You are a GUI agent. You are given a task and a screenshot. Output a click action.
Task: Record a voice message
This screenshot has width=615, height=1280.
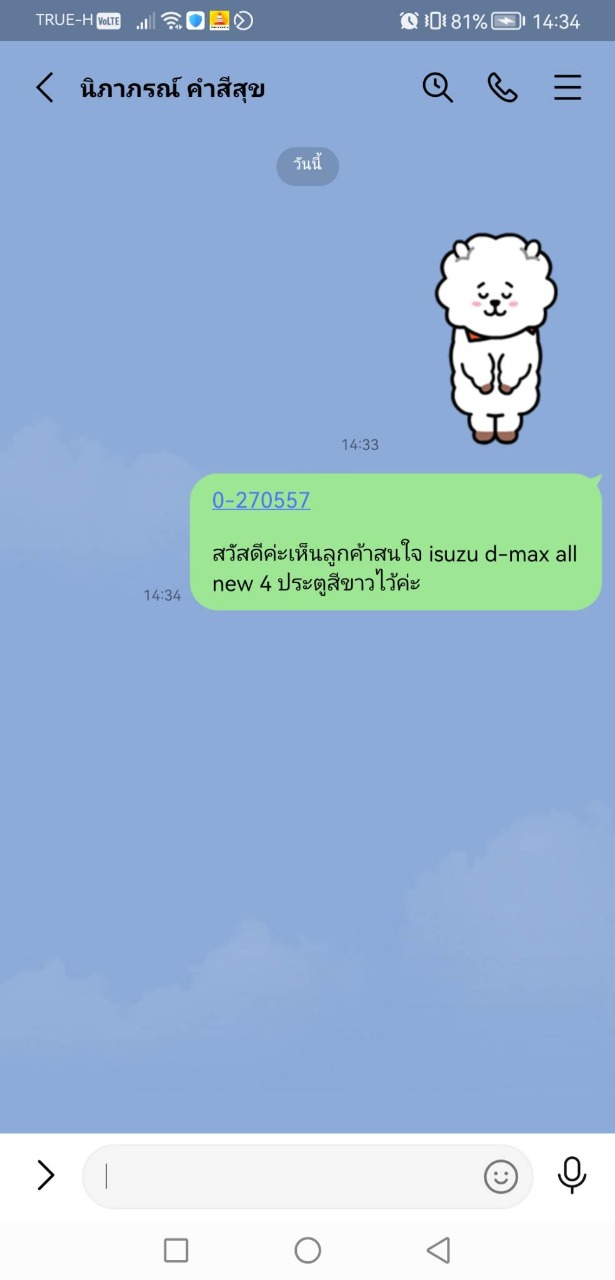[571, 1175]
